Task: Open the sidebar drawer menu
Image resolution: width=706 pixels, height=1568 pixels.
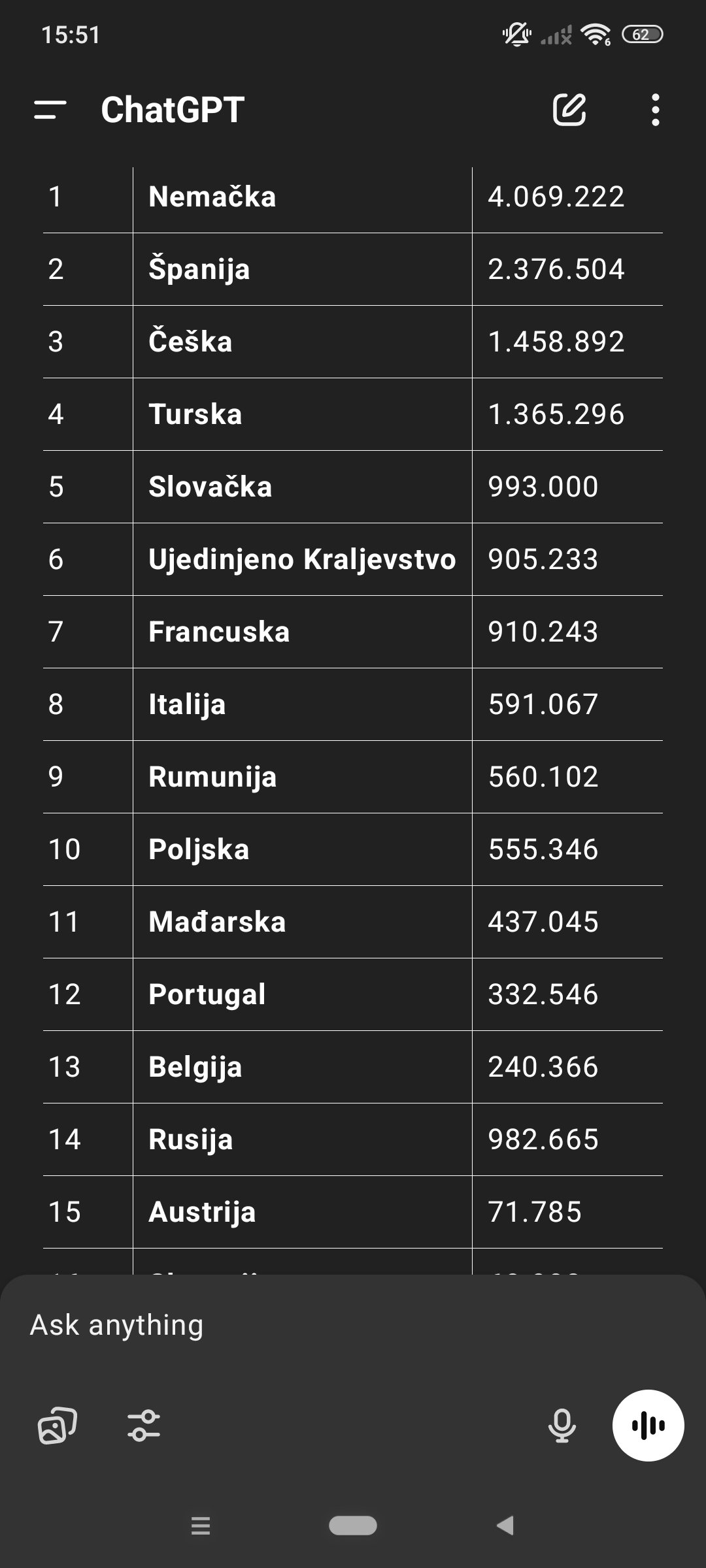Action: pyautogui.click(x=50, y=110)
